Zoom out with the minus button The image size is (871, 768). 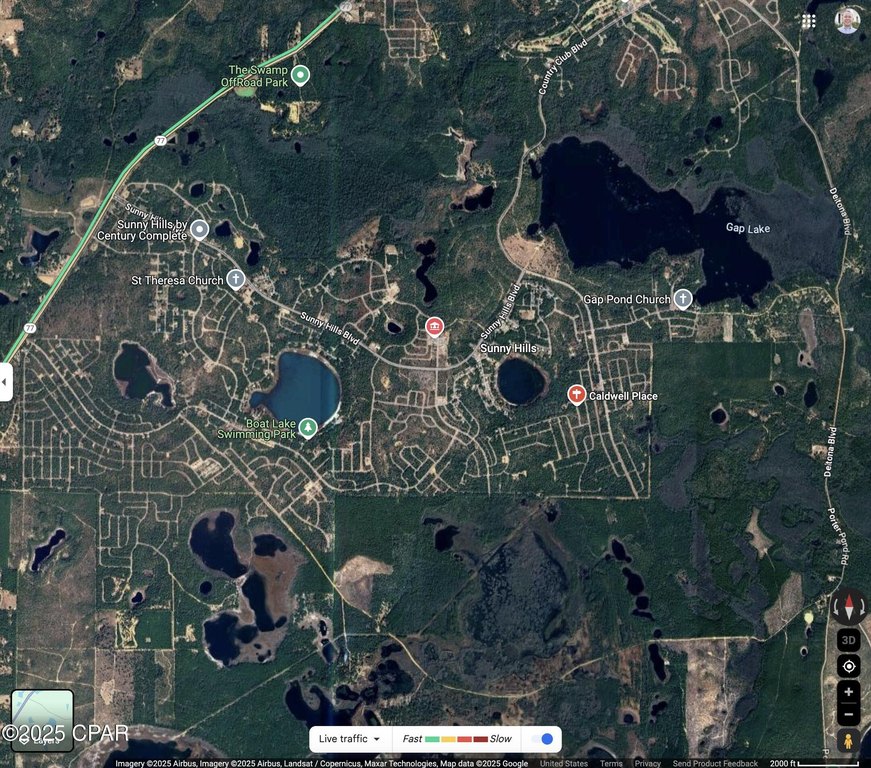point(849,714)
